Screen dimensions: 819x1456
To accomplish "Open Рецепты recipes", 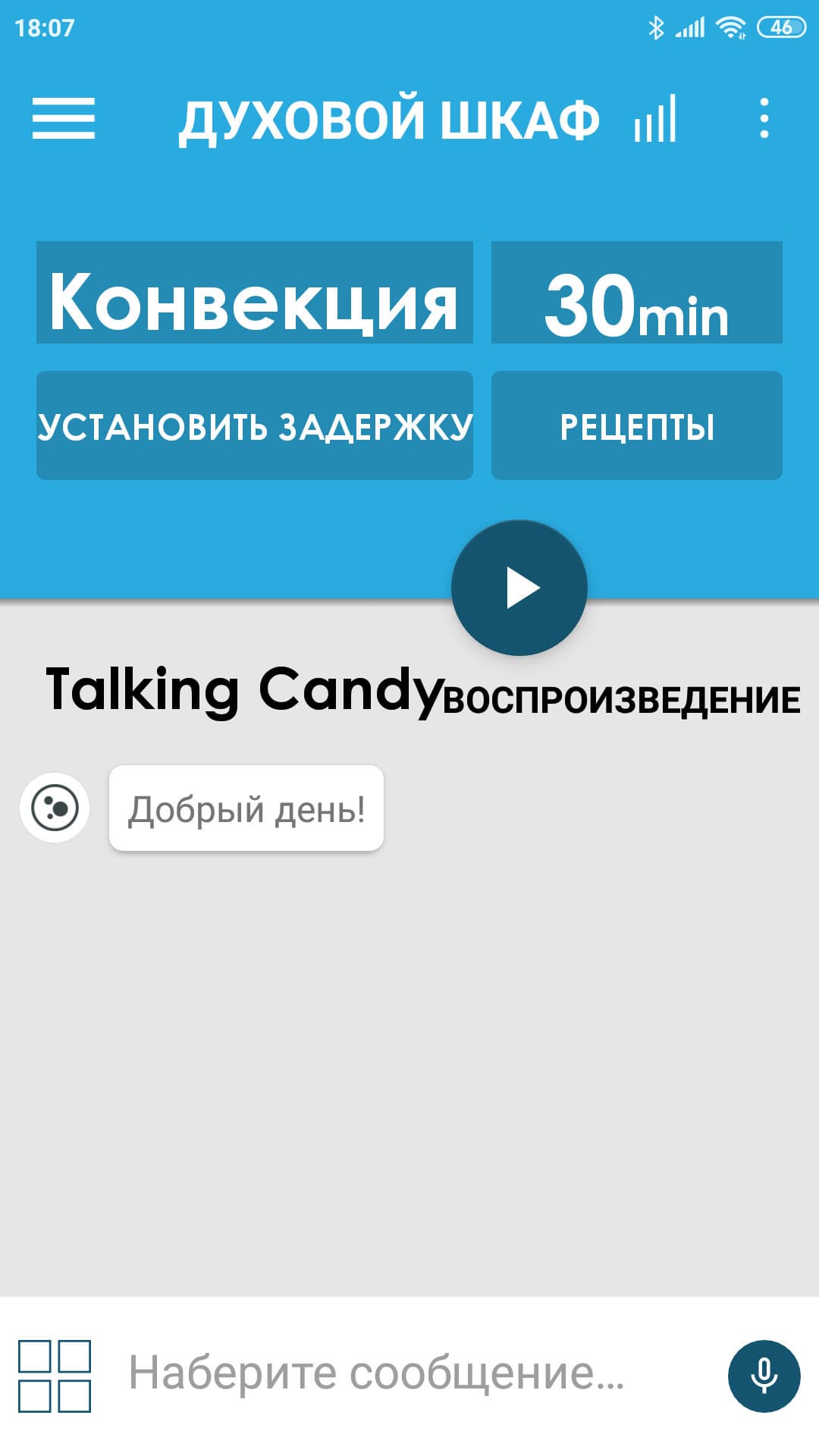I will 636,425.
